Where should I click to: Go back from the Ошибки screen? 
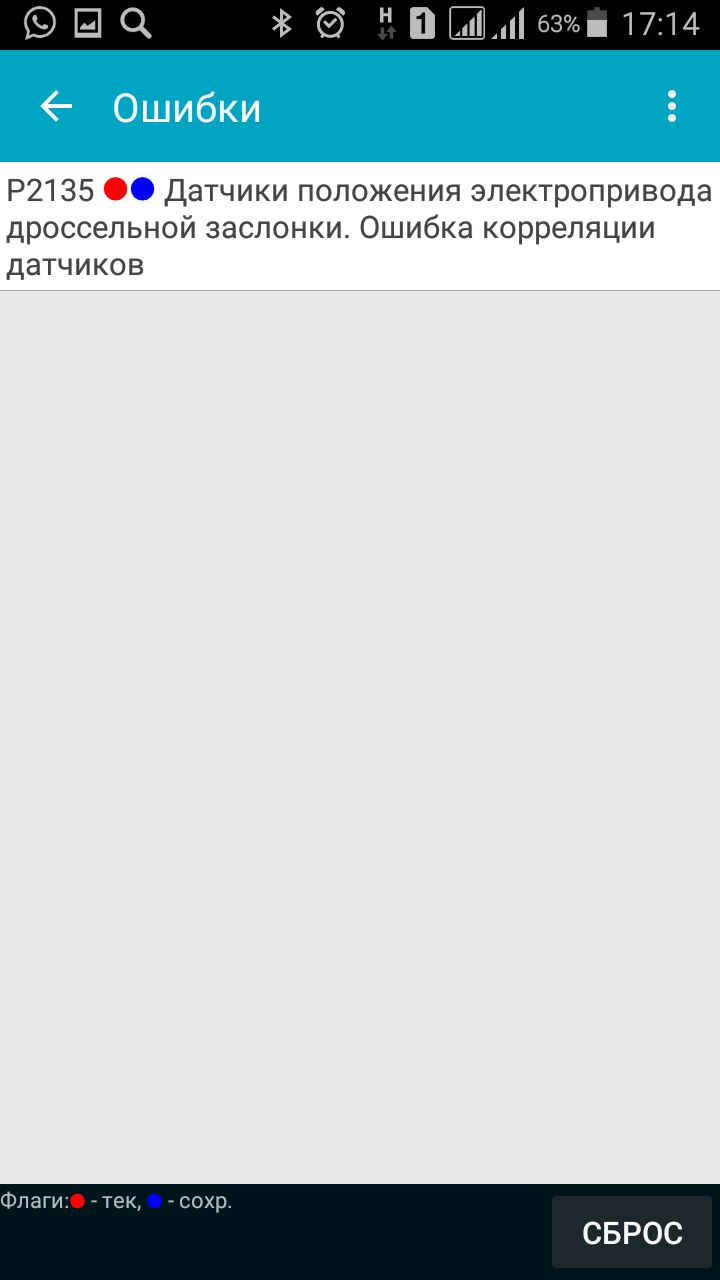(56, 107)
